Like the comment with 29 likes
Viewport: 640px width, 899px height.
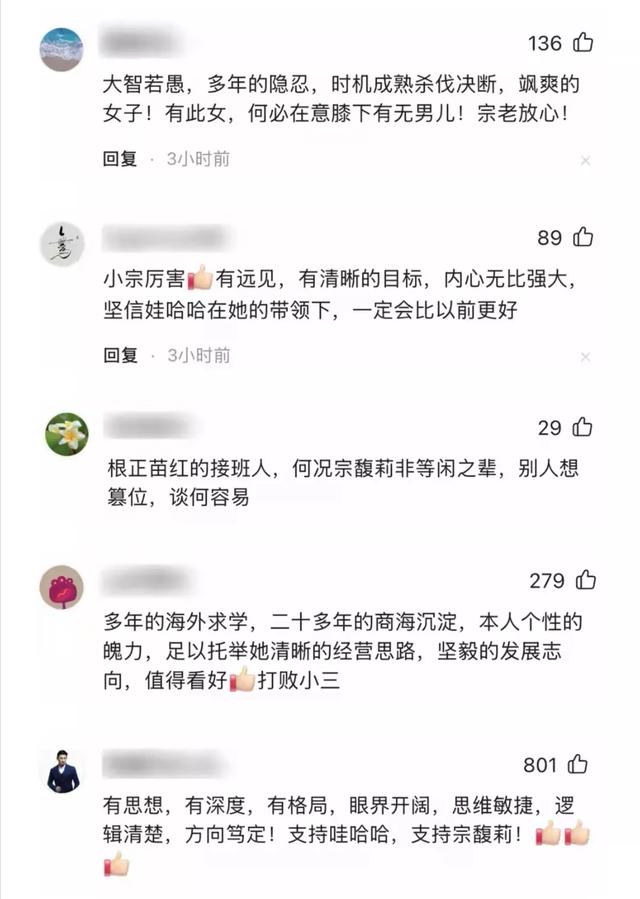tap(583, 427)
